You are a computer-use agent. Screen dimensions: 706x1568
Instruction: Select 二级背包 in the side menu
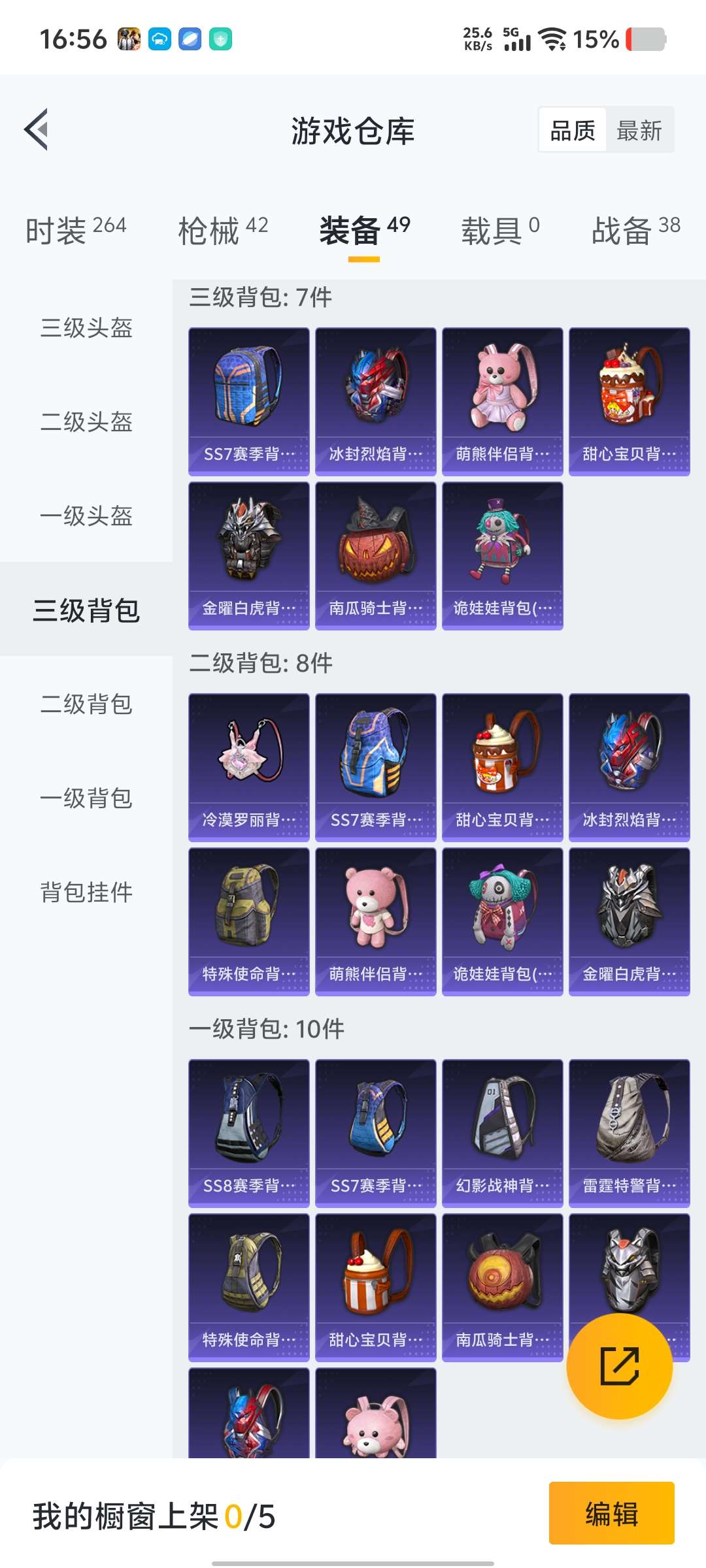(x=86, y=704)
